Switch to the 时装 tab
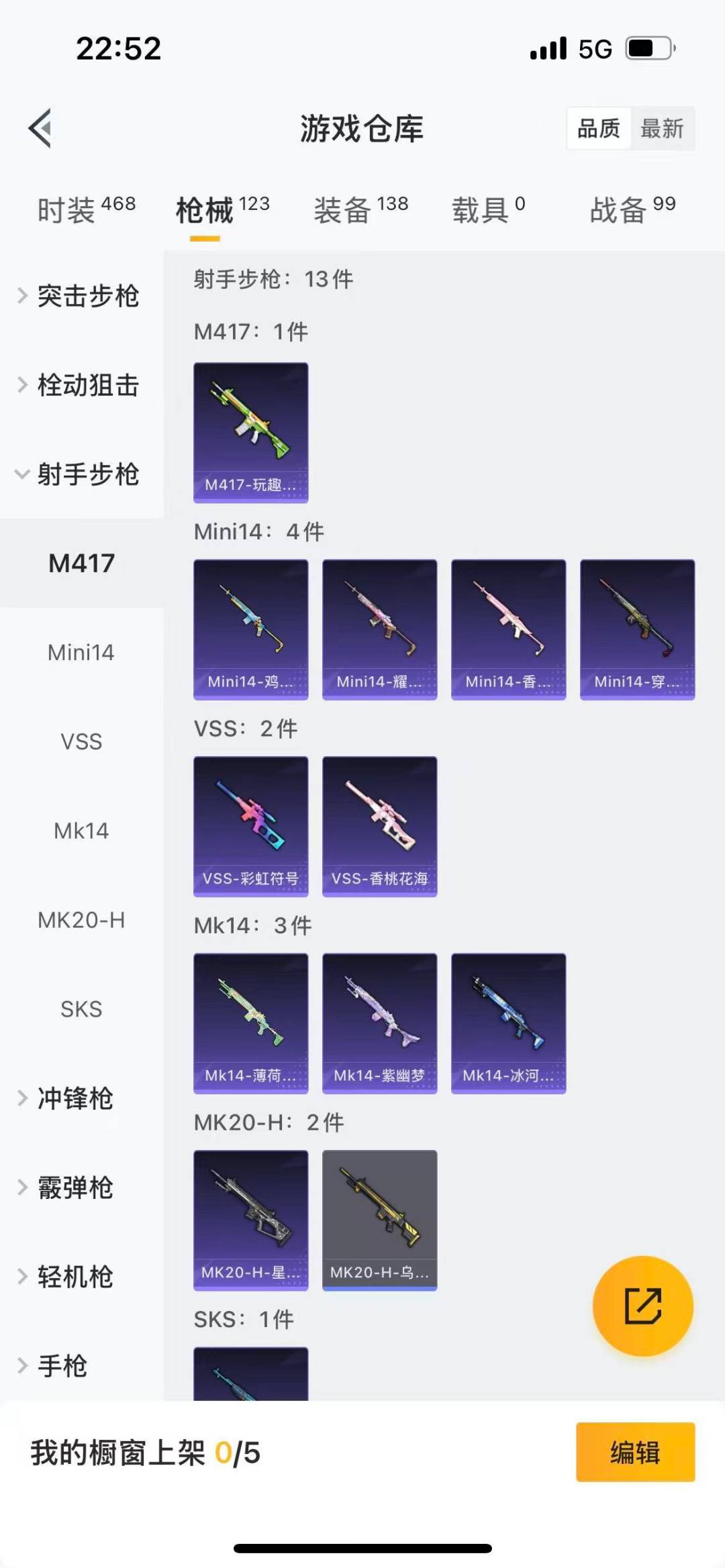Viewport: 725px width, 1568px height. tap(86, 210)
